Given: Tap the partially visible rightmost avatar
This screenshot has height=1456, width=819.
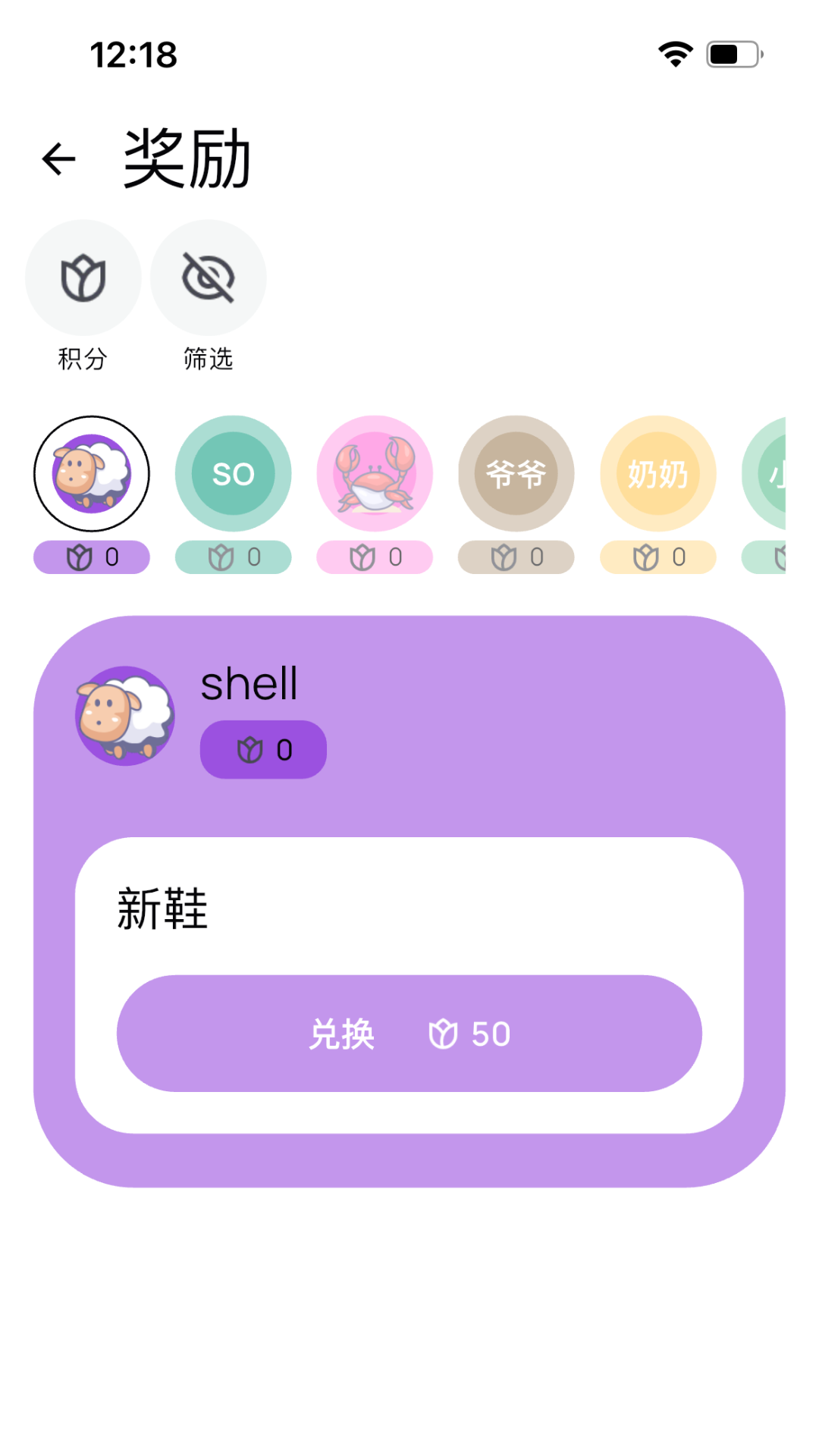Looking at the screenshot, I should click(x=789, y=473).
